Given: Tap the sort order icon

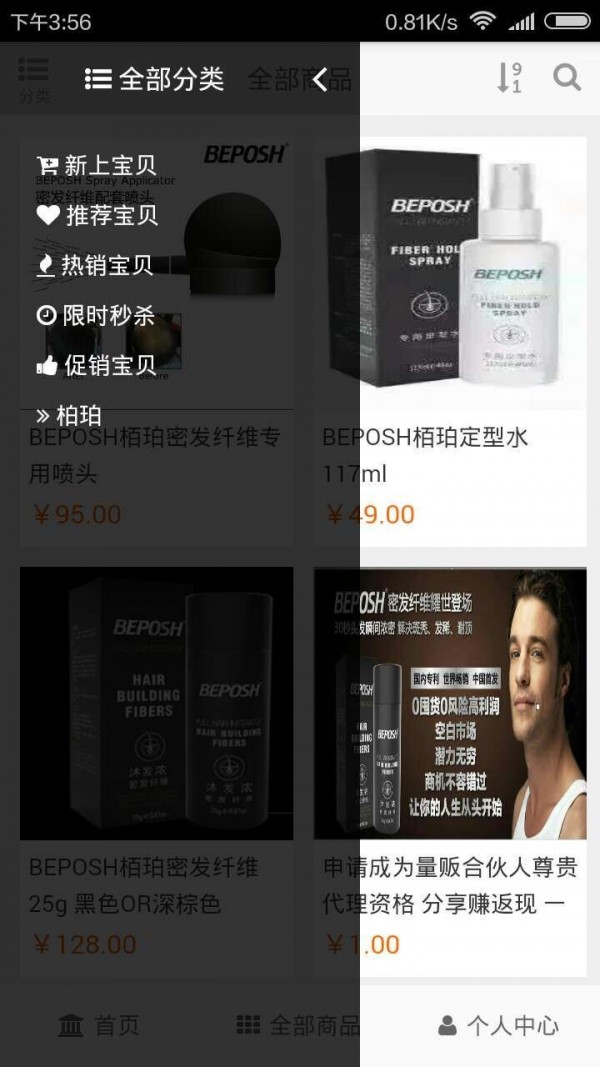Looking at the screenshot, I should click(509, 78).
